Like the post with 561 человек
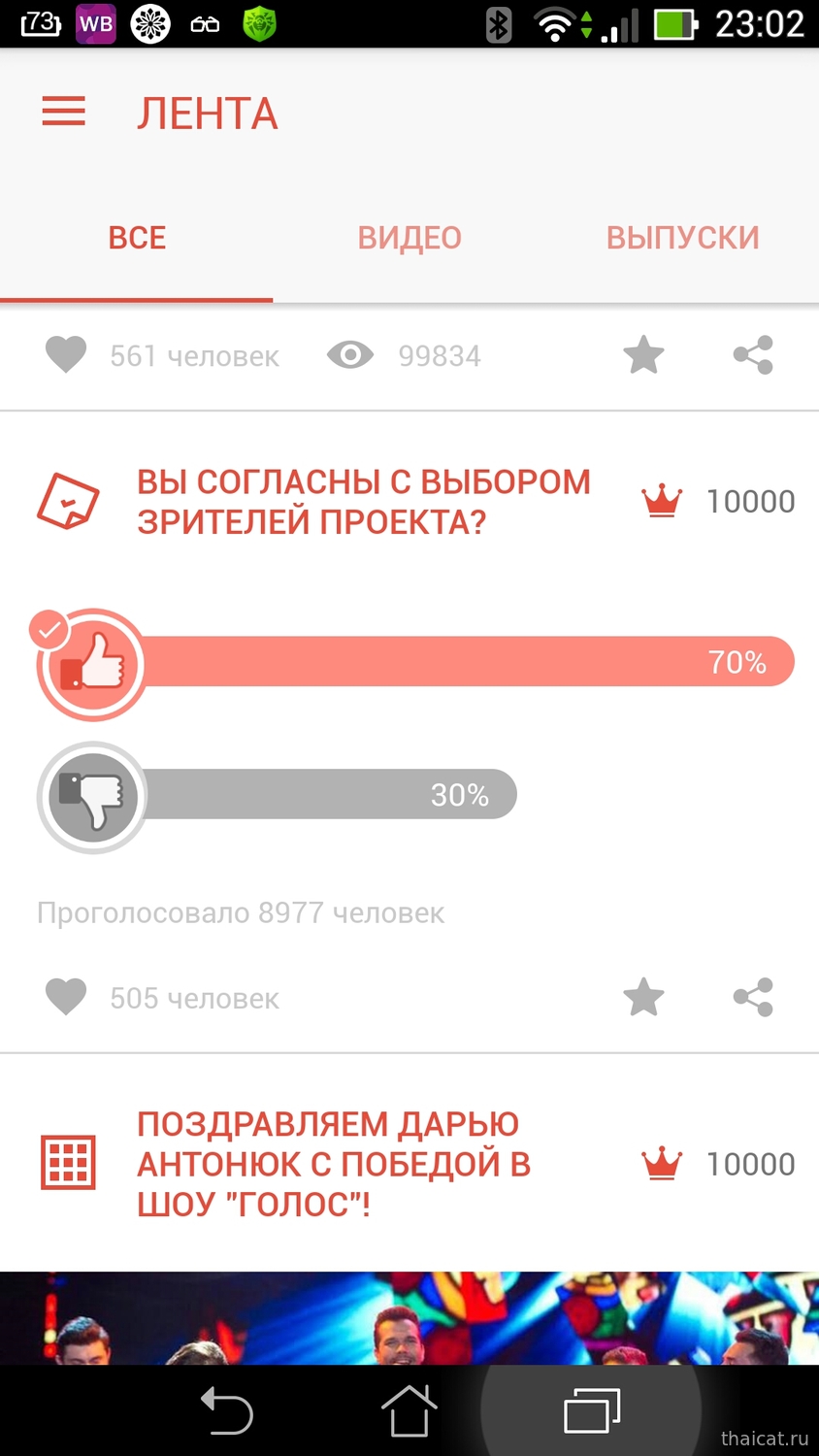This screenshot has width=819, height=1456. point(66,355)
